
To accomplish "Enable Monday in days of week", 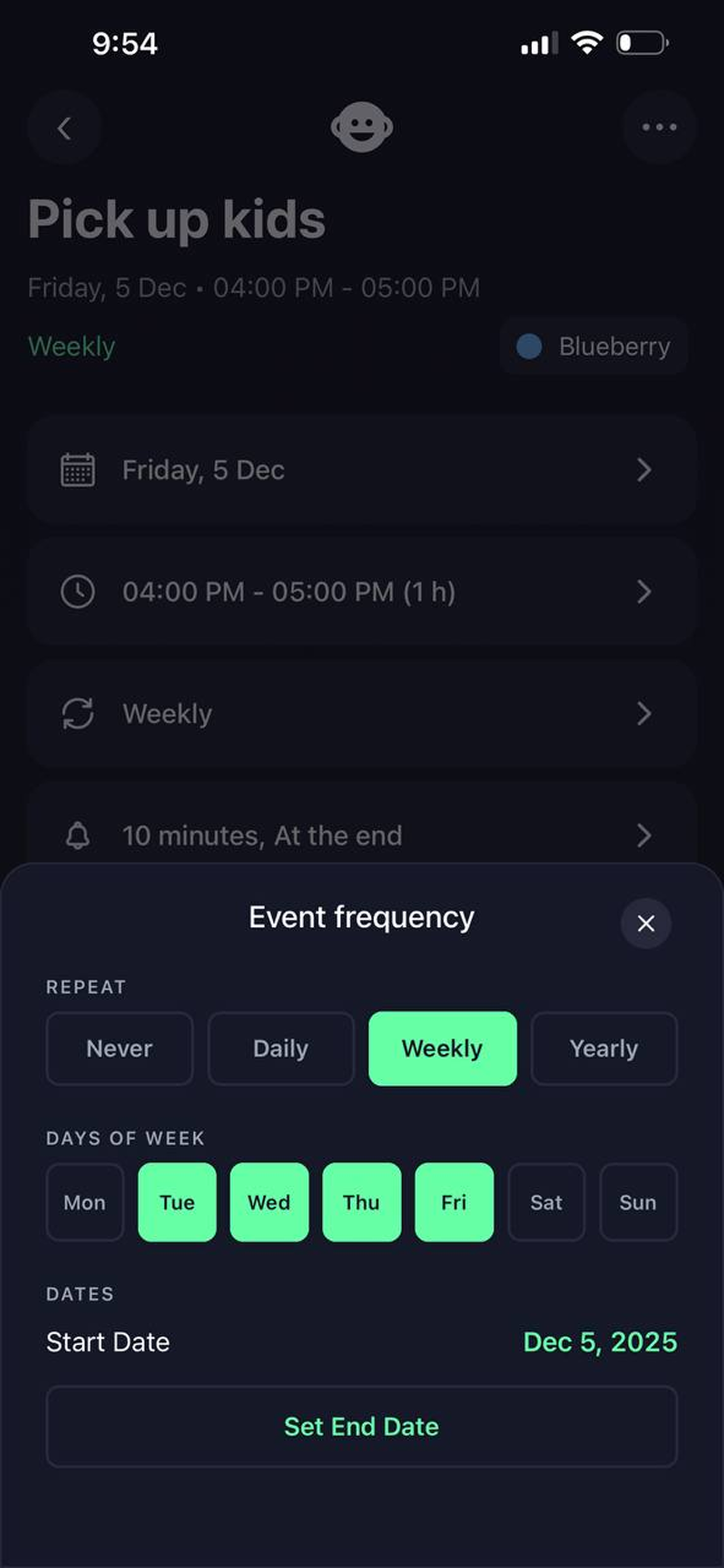I will (84, 1202).
